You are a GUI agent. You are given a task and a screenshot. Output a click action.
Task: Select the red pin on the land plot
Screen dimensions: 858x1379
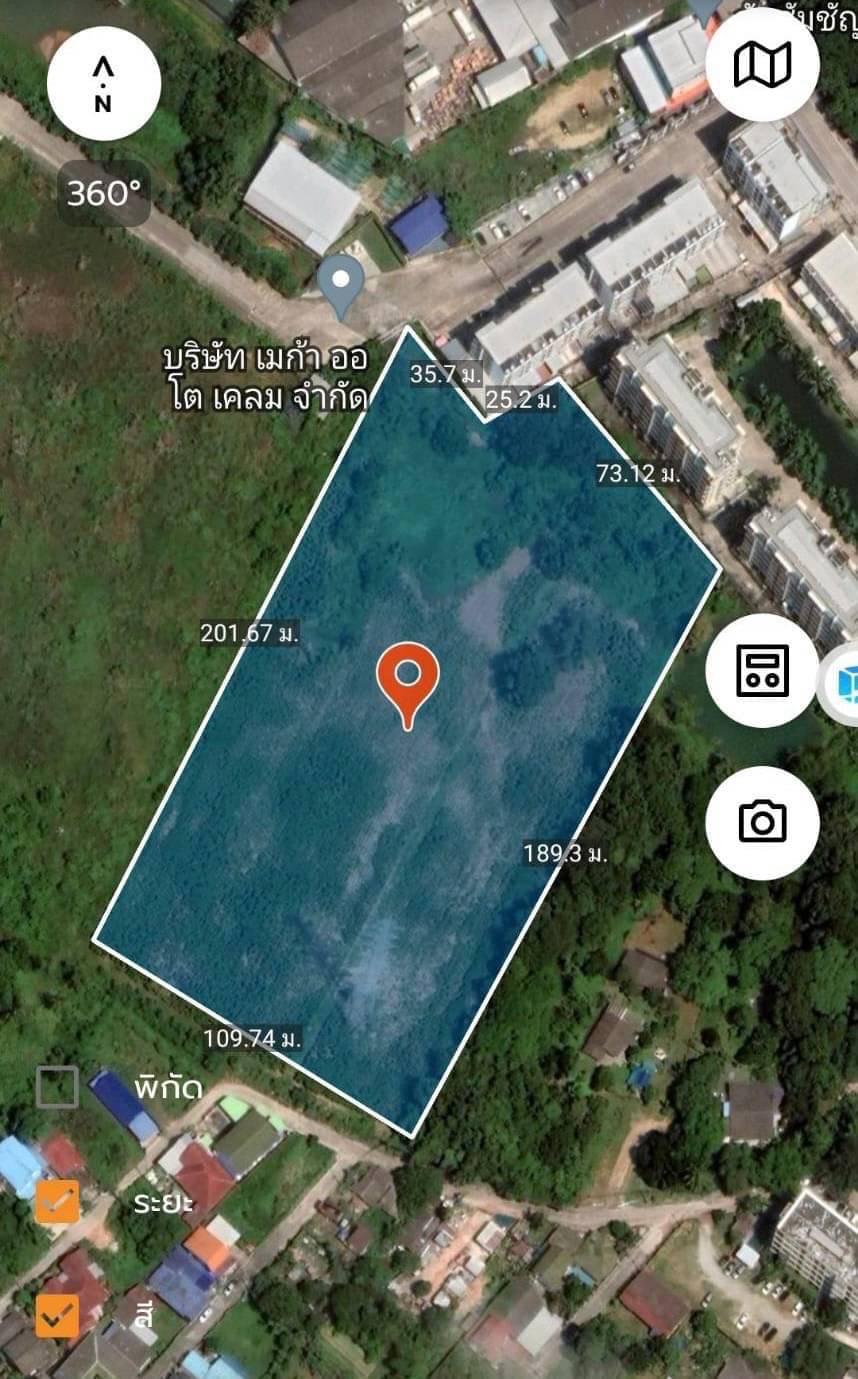(x=407, y=680)
